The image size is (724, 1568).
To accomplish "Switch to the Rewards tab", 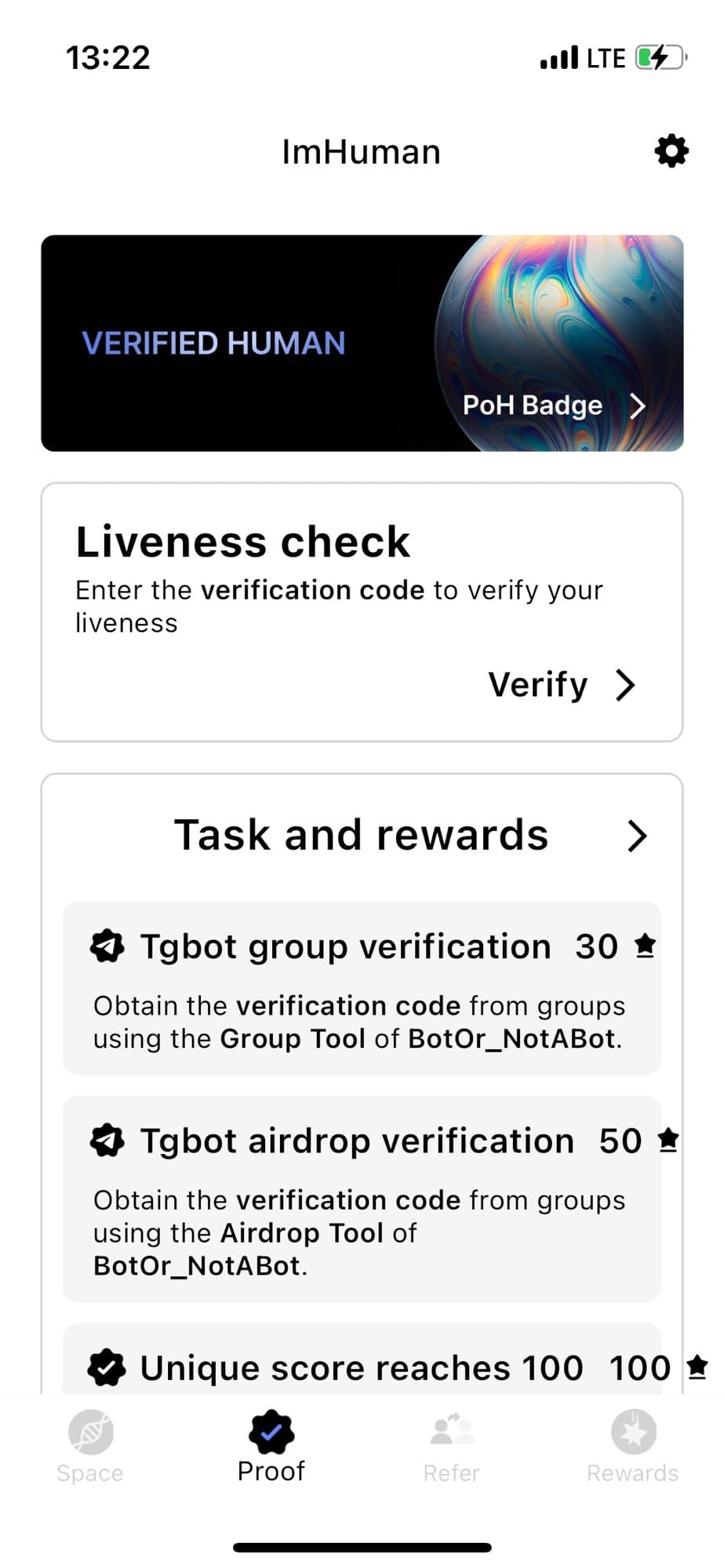I will [x=632, y=1446].
